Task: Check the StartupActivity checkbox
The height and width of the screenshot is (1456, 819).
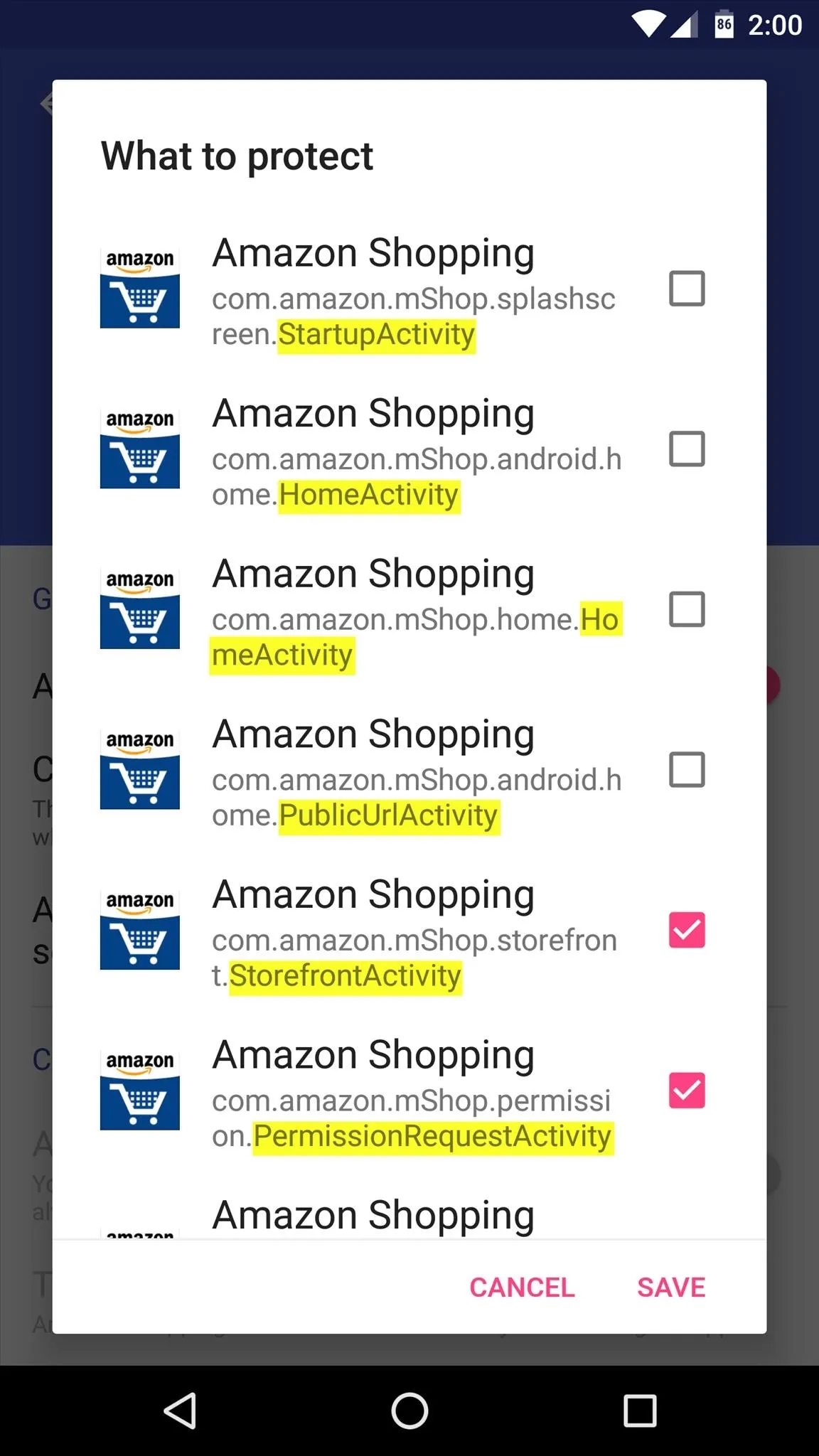Action: click(x=687, y=289)
